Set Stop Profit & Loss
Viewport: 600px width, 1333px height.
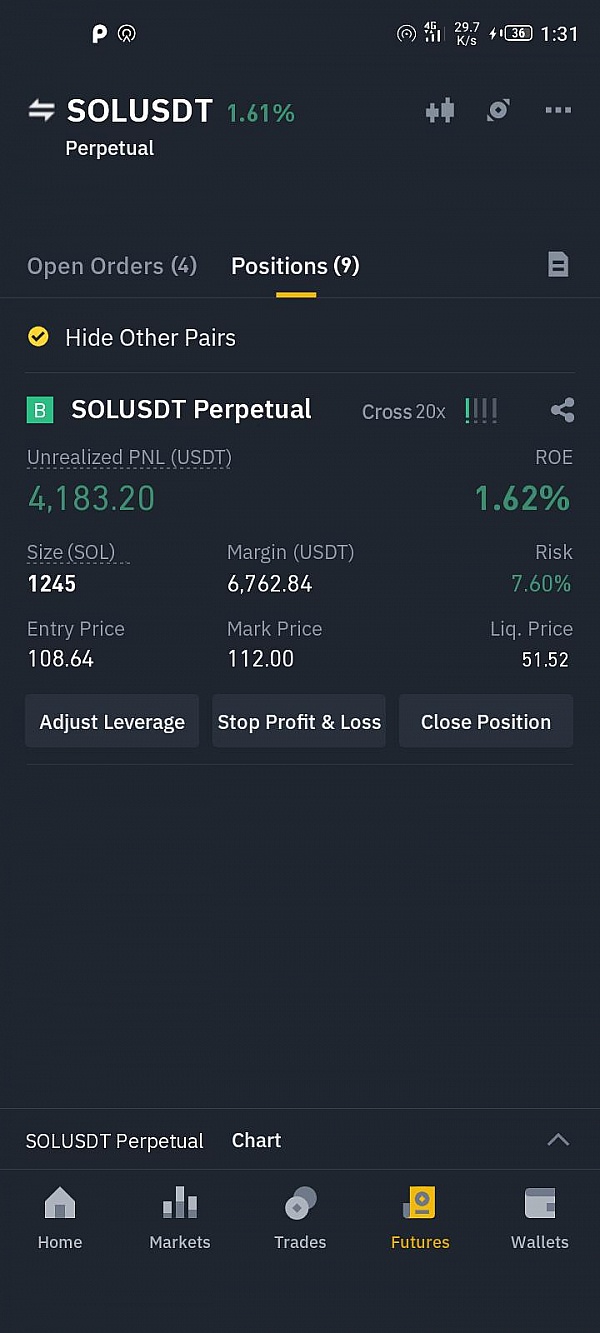click(299, 722)
